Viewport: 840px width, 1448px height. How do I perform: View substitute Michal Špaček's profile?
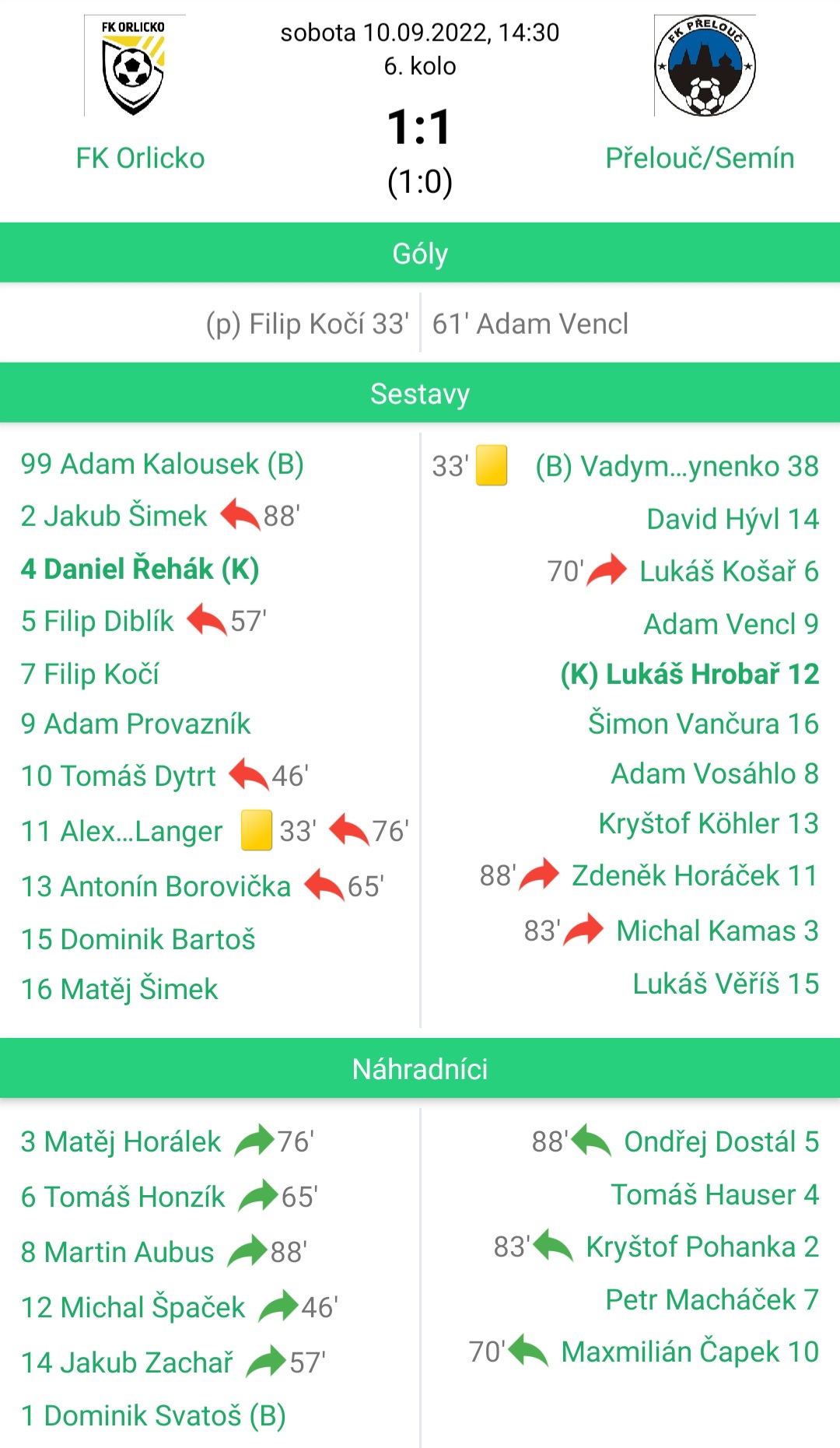coord(133,1307)
